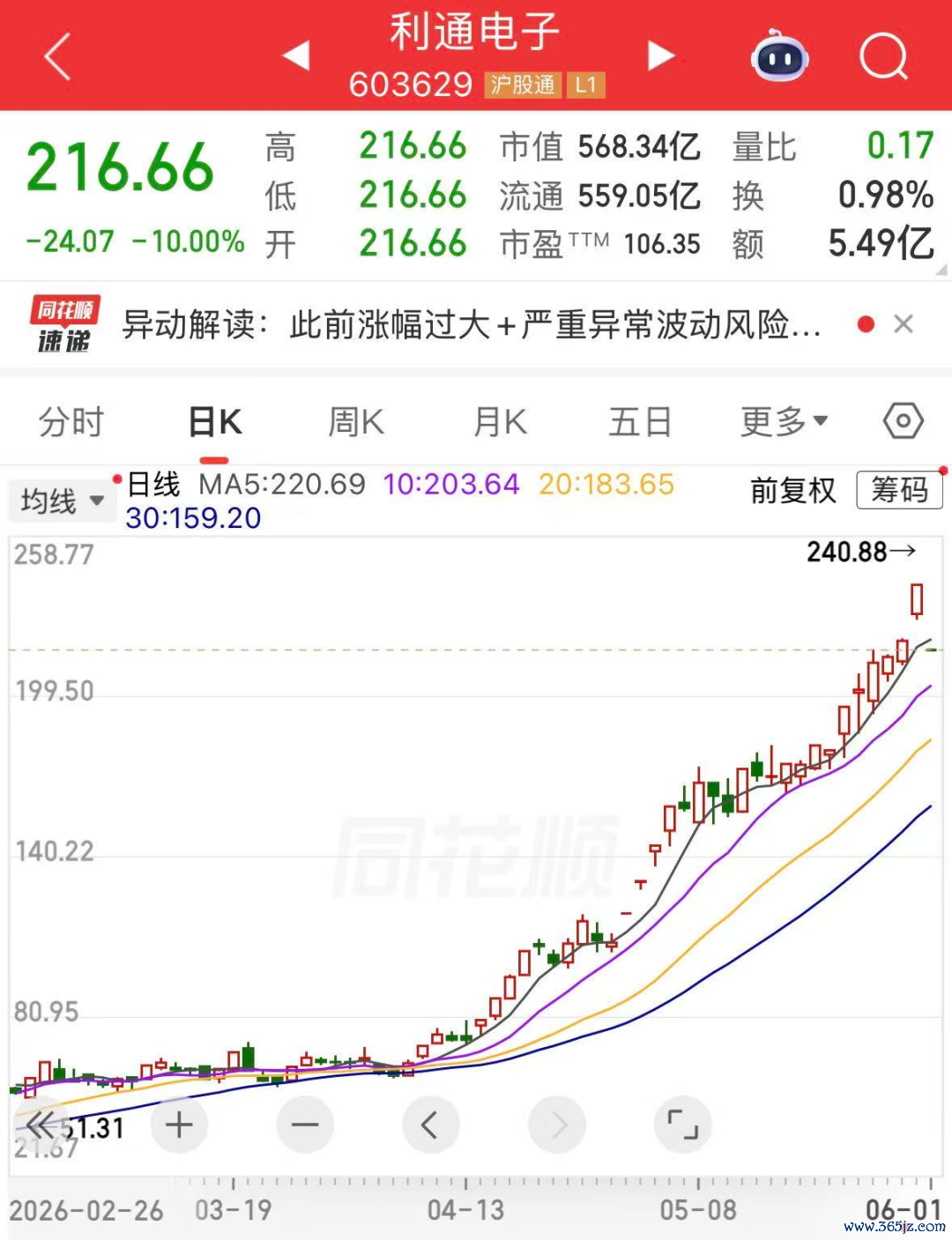The width and height of the screenshot is (952, 1240).
Task: Open the 异动解读 news banner
Action: click(x=472, y=324)
